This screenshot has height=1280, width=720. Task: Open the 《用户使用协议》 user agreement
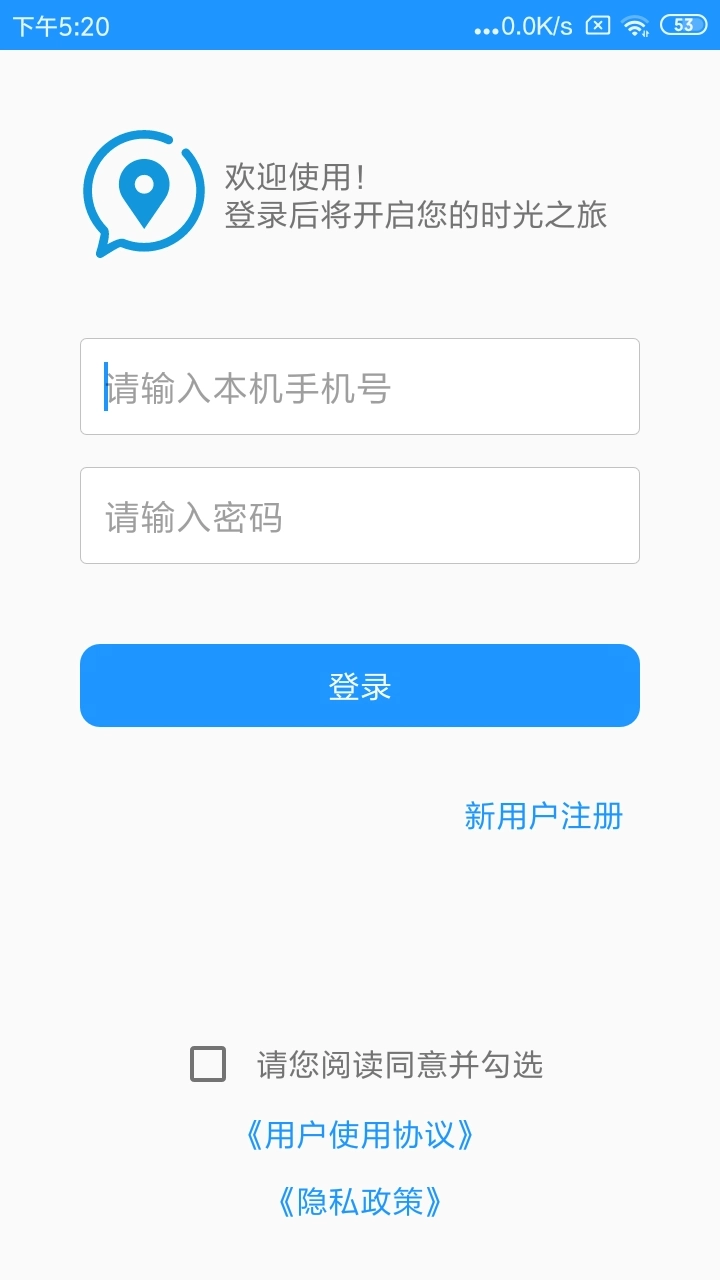[360, 1136]
